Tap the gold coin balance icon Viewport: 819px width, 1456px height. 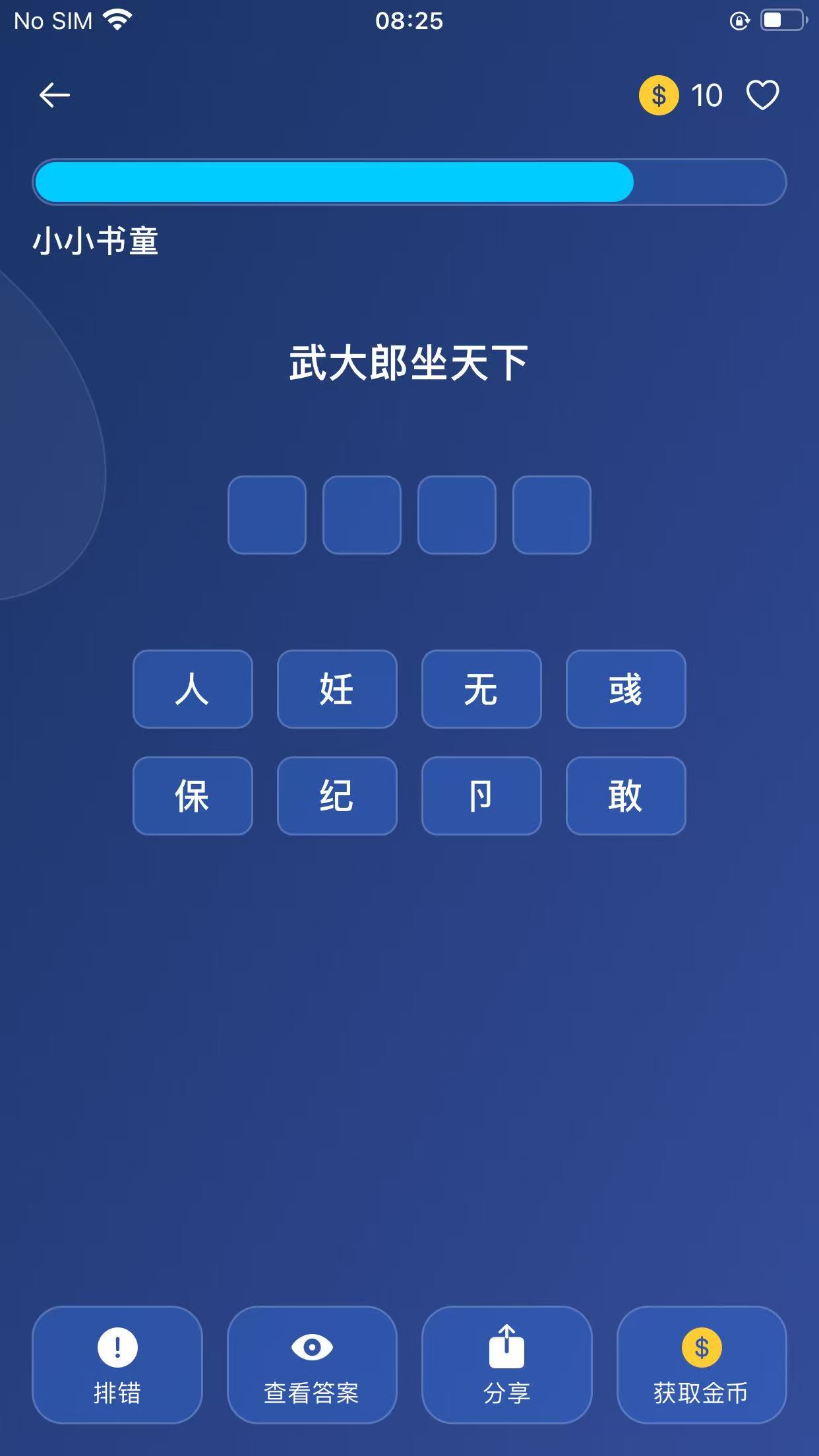tap(659, 96)
